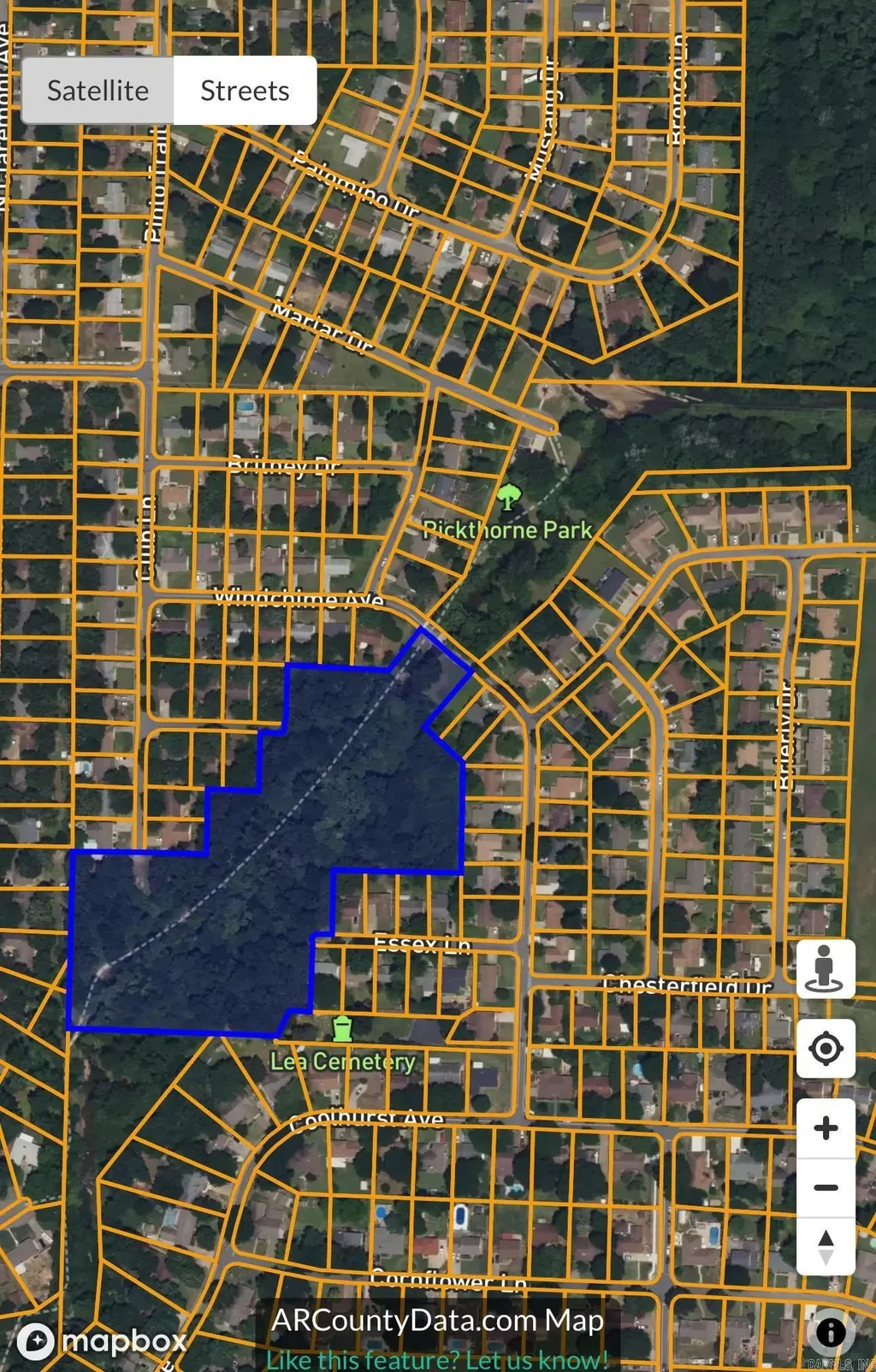The width and height of the screenshot is (876, 1372).
Task: Click the Lea Cemetery text label
Action: (x=342, y=1062)
